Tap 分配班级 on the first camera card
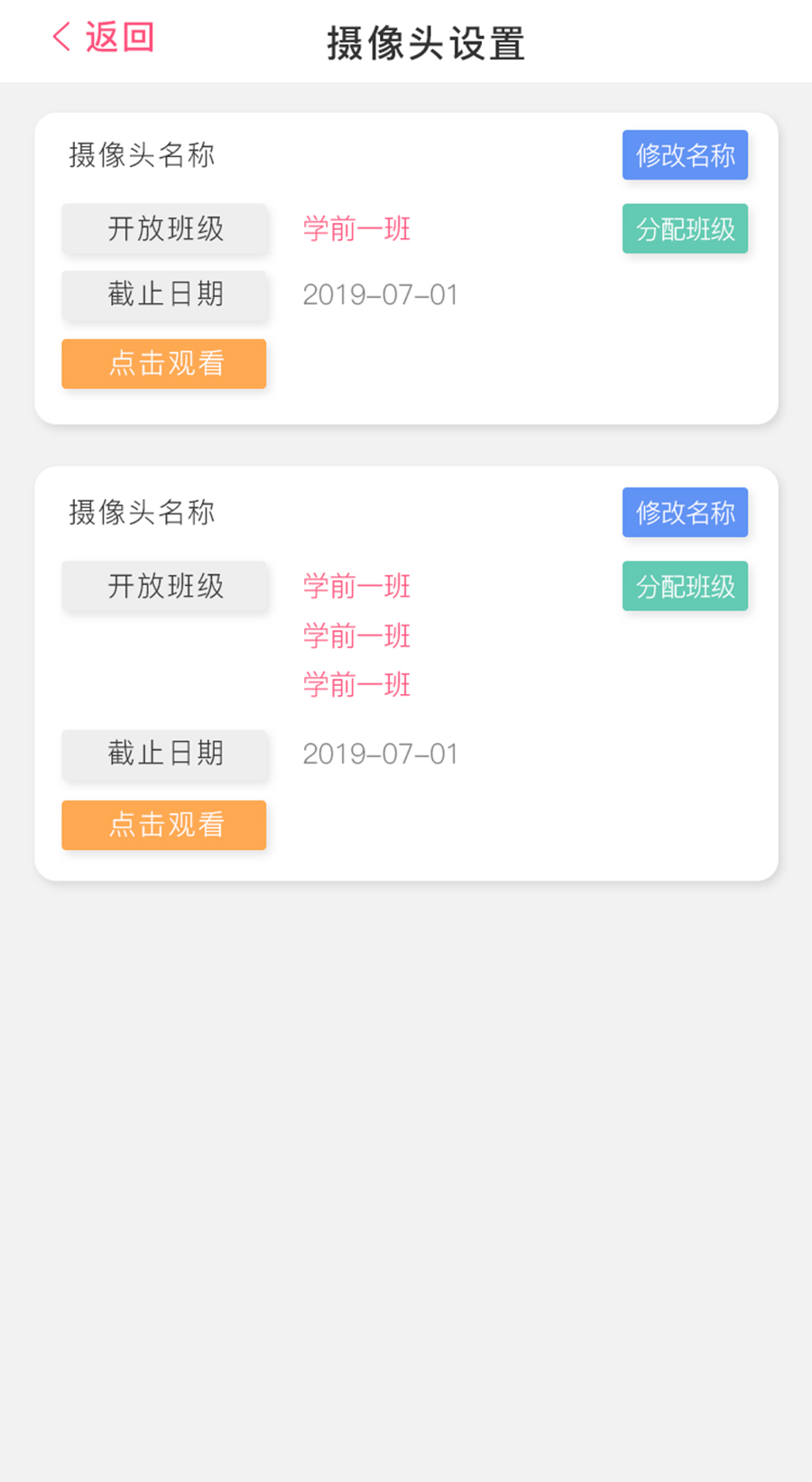This screenshot has width=812, height=1482. point(685,229)
